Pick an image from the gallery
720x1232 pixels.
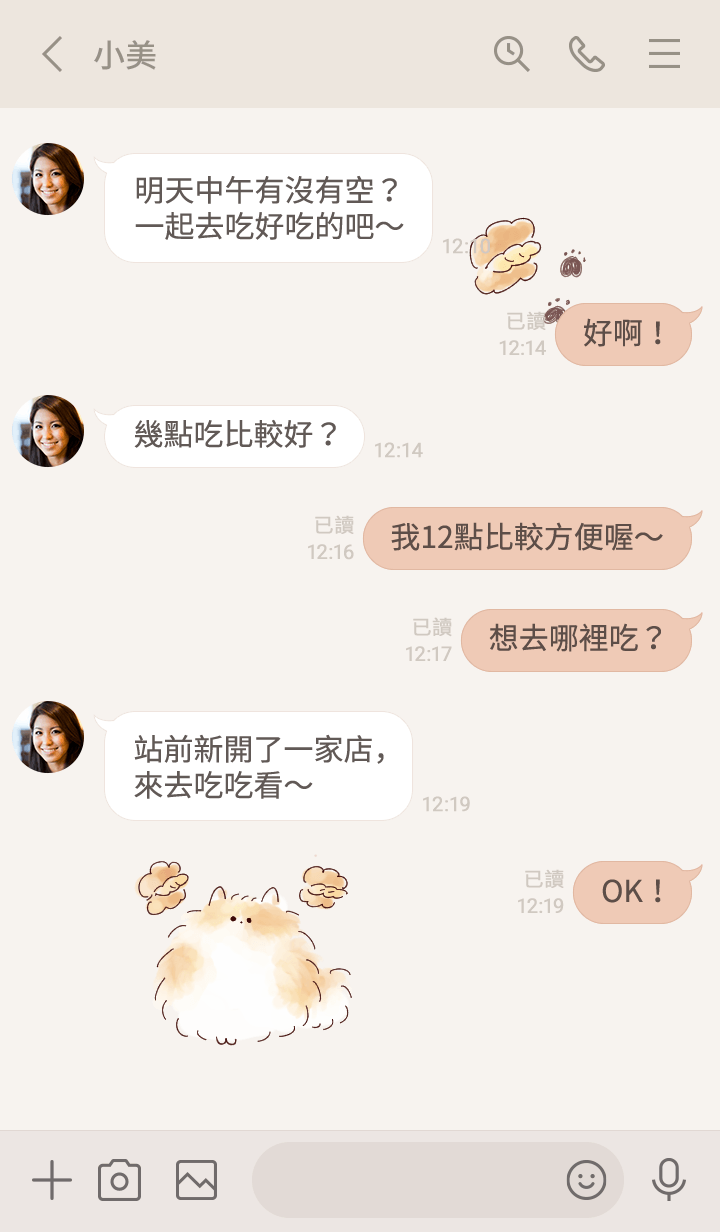coord(196,1181)
